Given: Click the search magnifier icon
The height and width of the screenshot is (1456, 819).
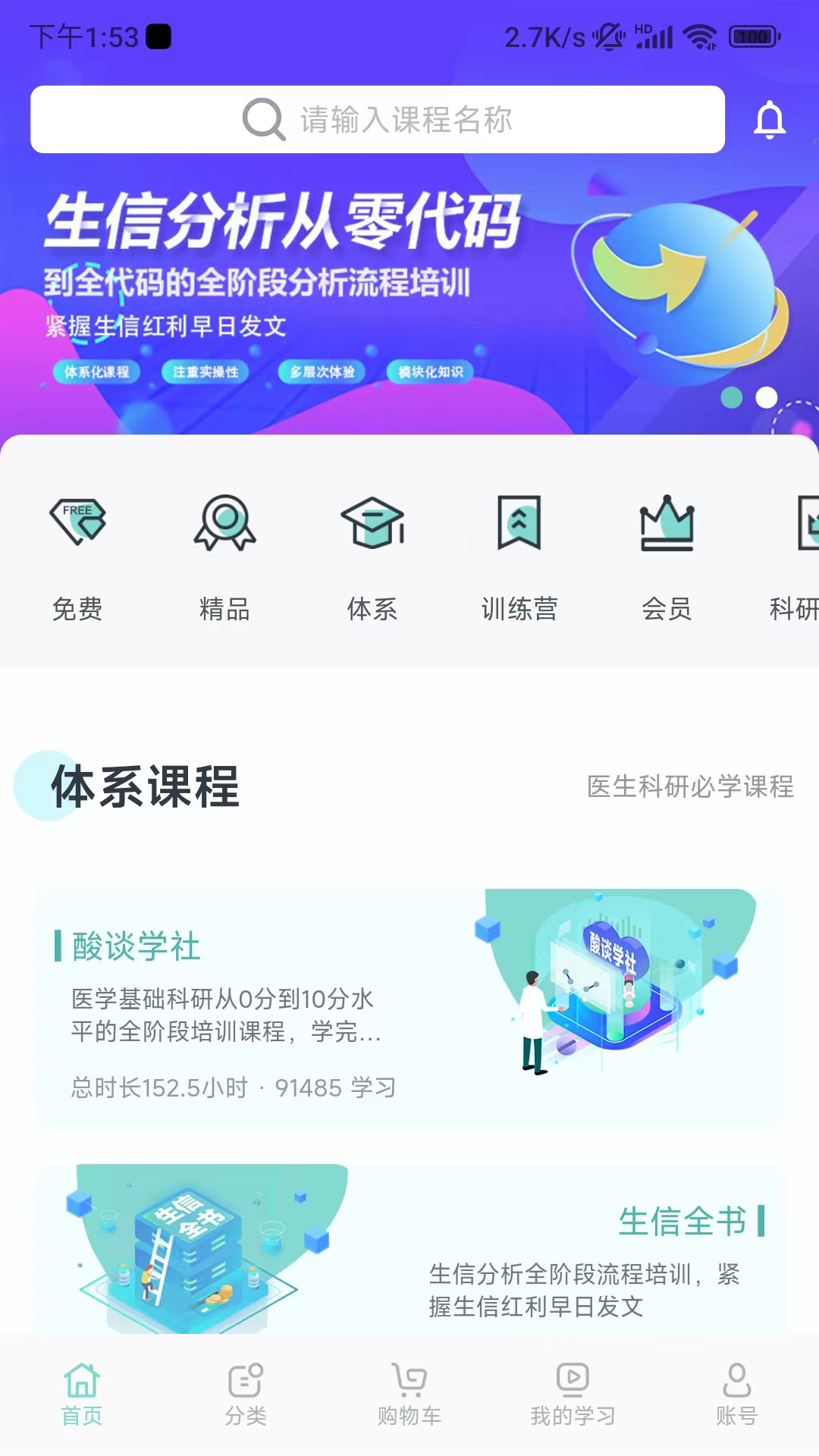Looking at the screenshot, I should [262, 119].
